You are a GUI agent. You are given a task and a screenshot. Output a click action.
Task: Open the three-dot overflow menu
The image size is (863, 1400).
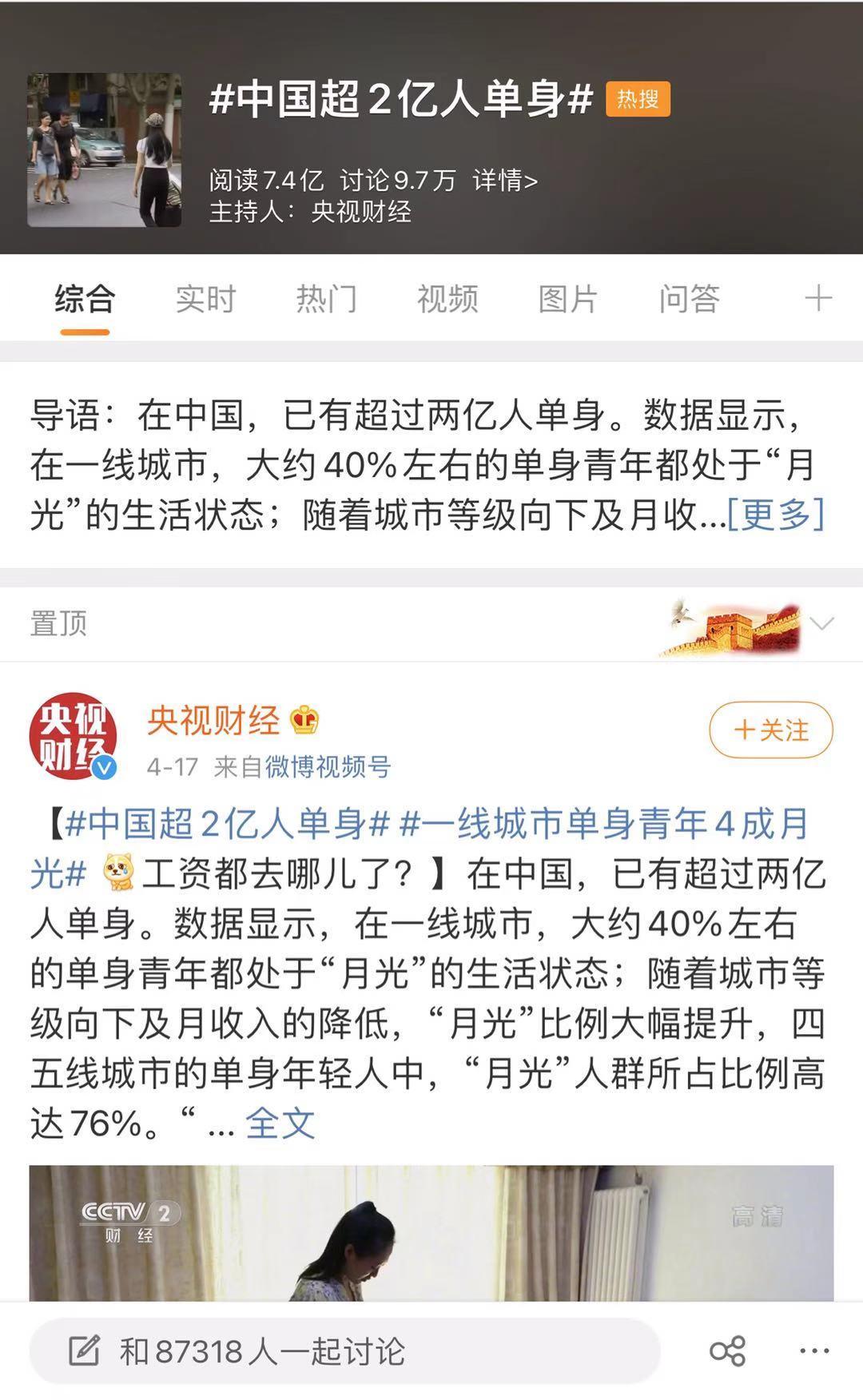click(x=813, y=1351)
